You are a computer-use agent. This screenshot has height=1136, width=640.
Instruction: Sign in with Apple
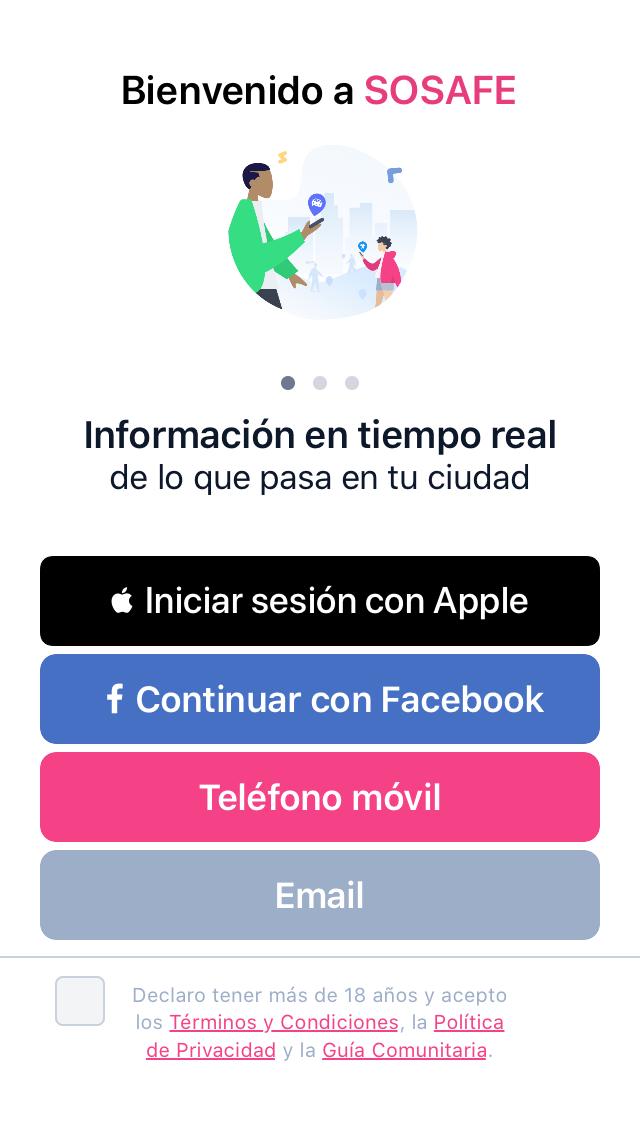pos(320,601)
